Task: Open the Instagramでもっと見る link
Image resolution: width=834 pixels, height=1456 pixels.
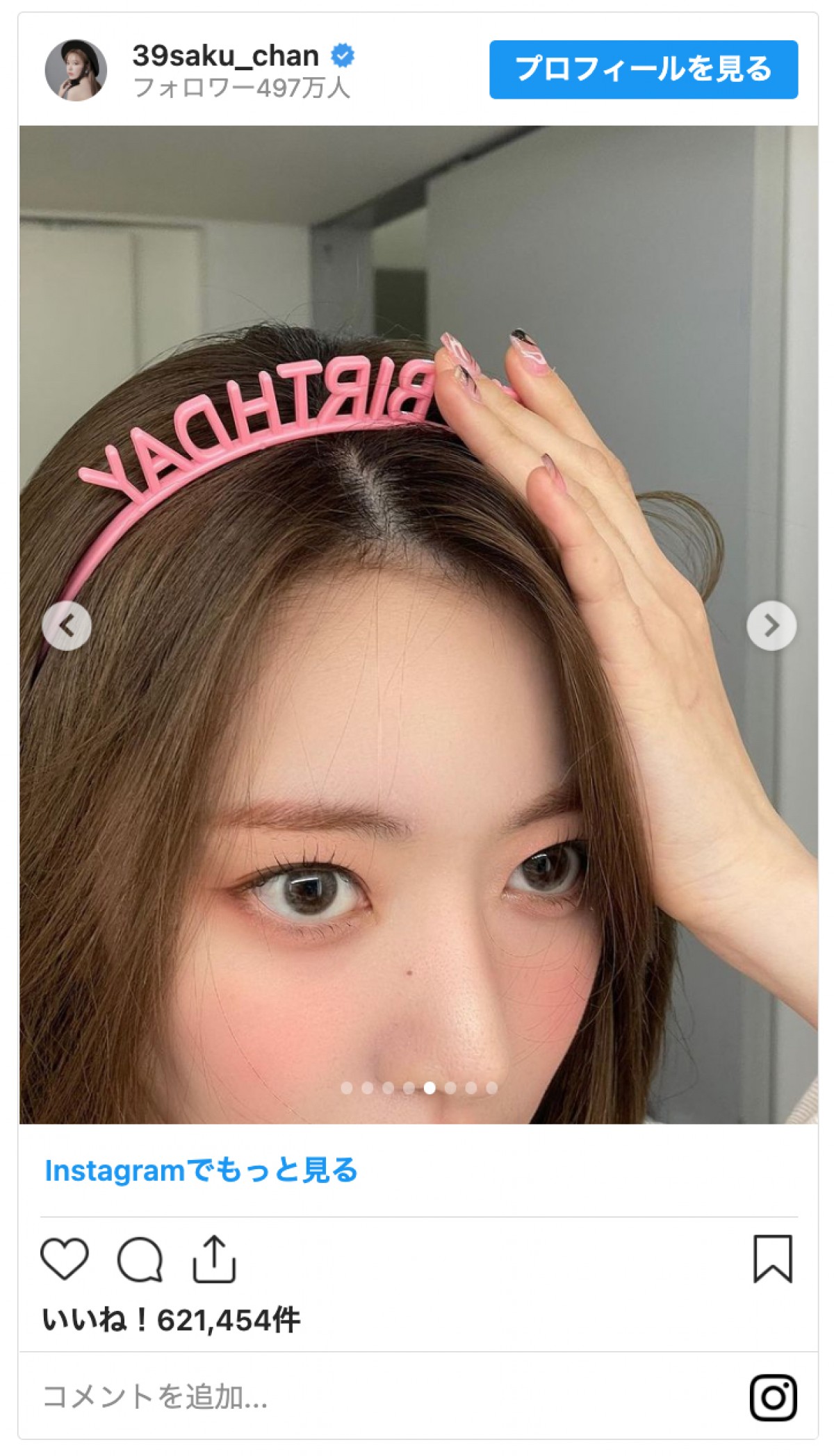Action: click(x=201, y=1170)
